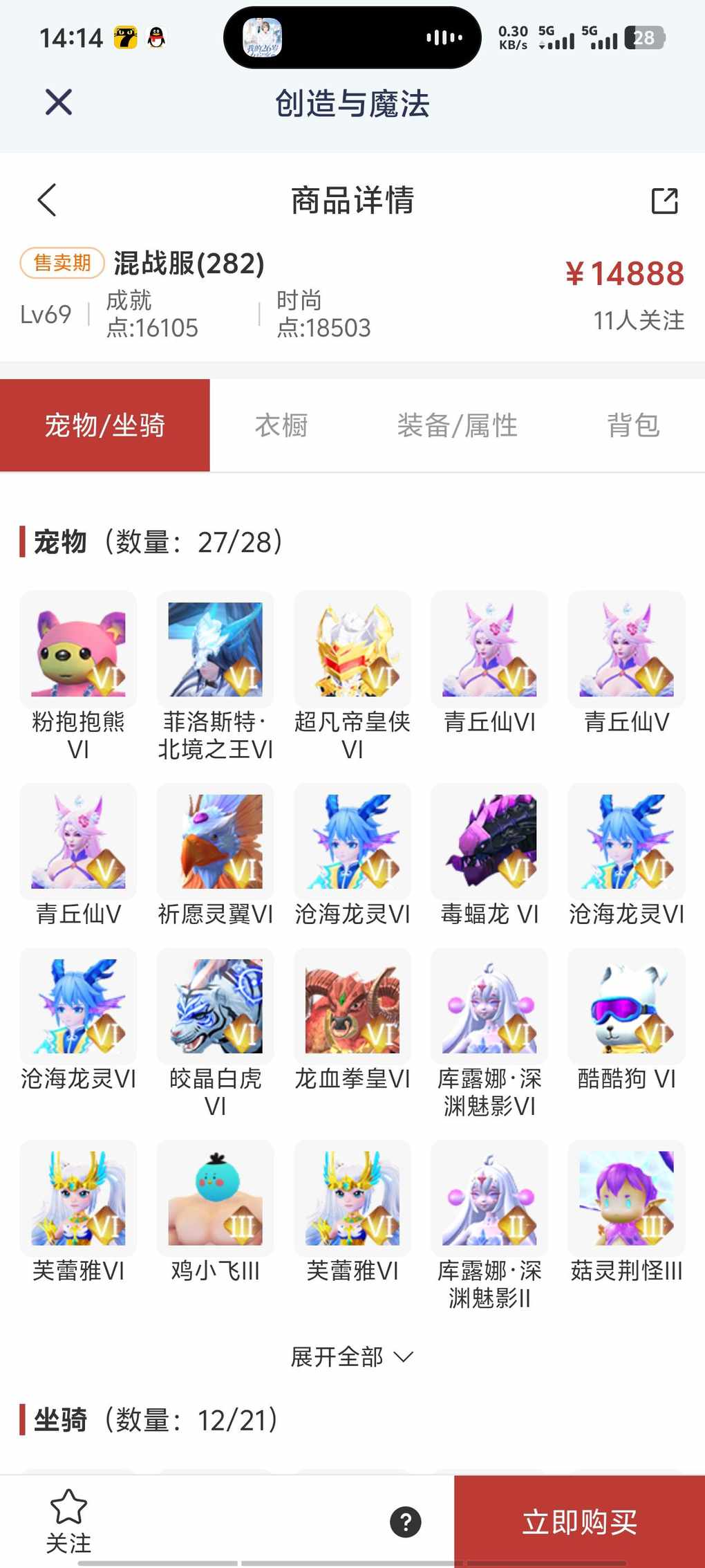Switch to the 衣橱 tab
Viewport: 705px width, 1568px height.
click(x=281, y=425)
